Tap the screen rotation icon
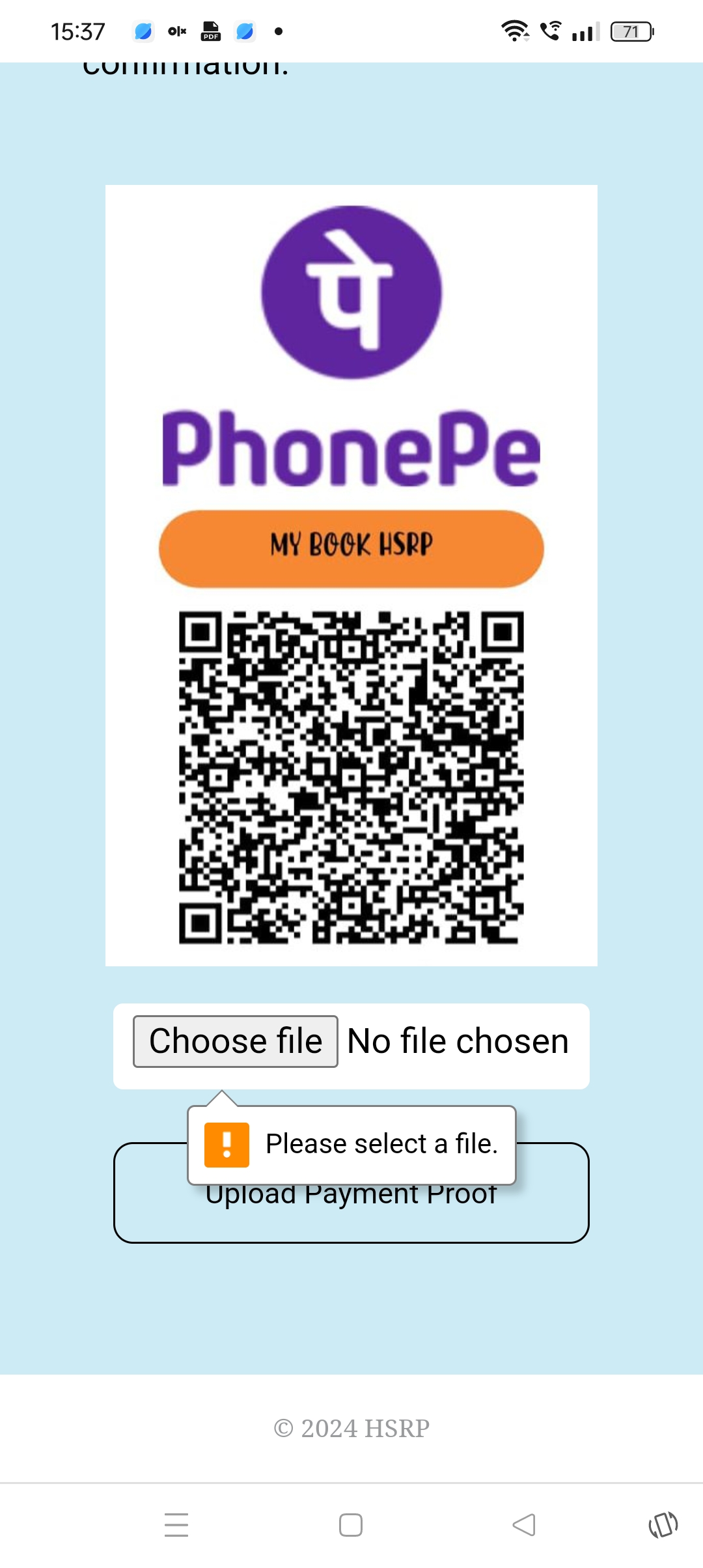703x1568 pixels. 663,1525
